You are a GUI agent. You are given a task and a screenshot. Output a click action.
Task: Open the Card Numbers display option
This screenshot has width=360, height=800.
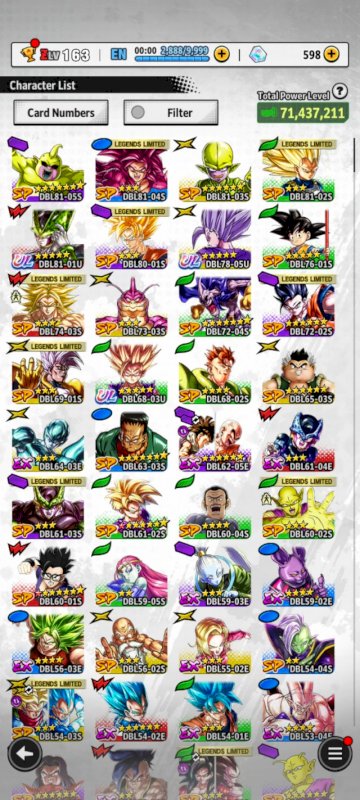coord(61,112)
